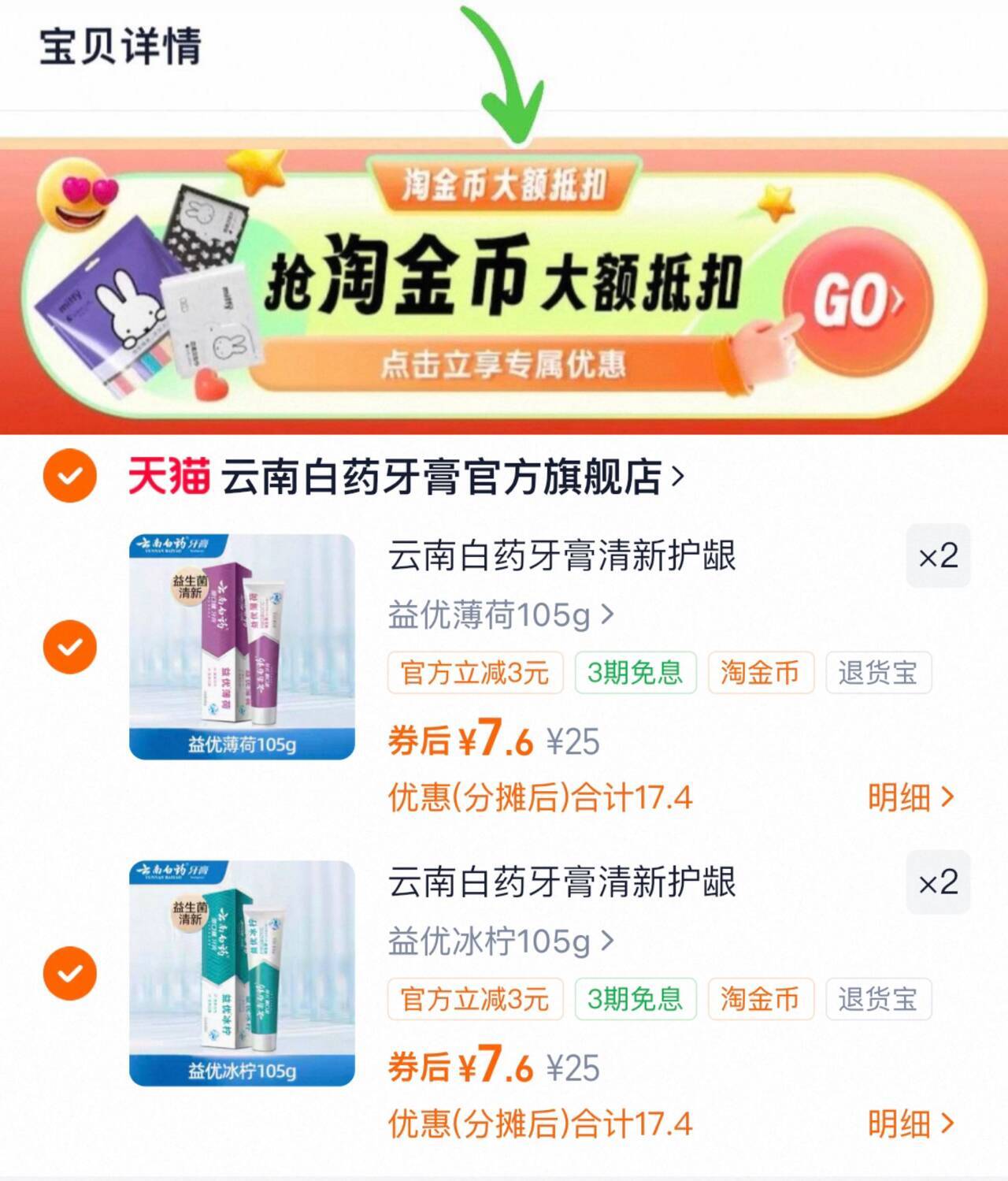Screen dimensions: 1008x1181
Task: View 明细 discount breakdown for 益优薄荷105g
Action: 910,797
